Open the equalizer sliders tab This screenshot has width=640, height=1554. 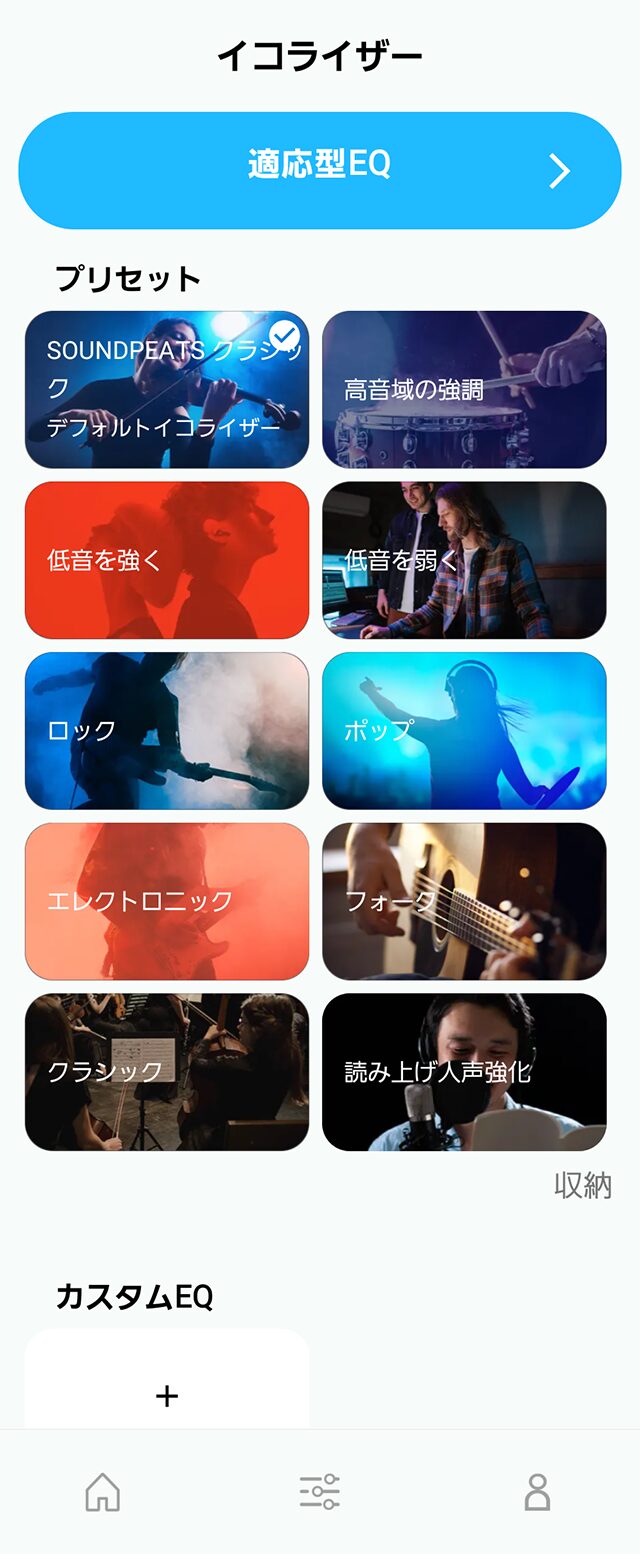pos(320,1492)
